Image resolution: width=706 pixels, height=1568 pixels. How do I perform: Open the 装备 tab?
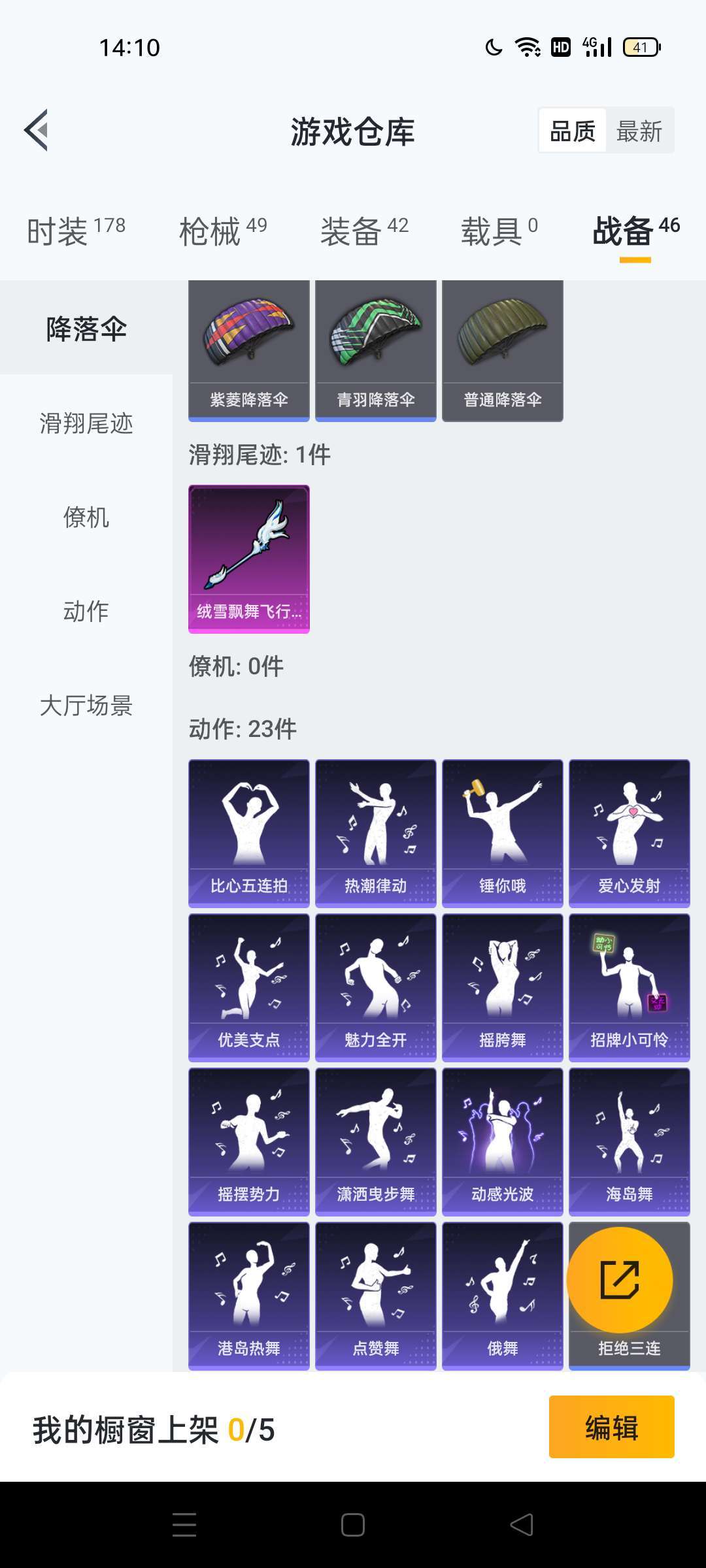pos(364,231)
